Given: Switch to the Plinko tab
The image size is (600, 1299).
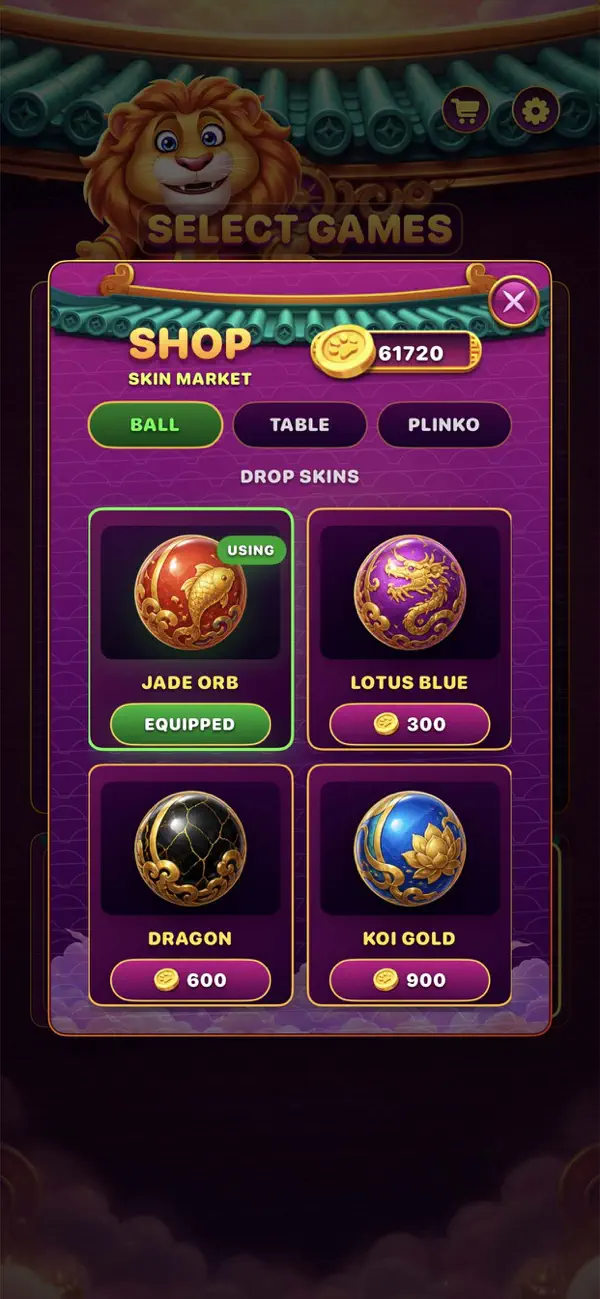Looking at the screenshot, I should pos(444,424).
